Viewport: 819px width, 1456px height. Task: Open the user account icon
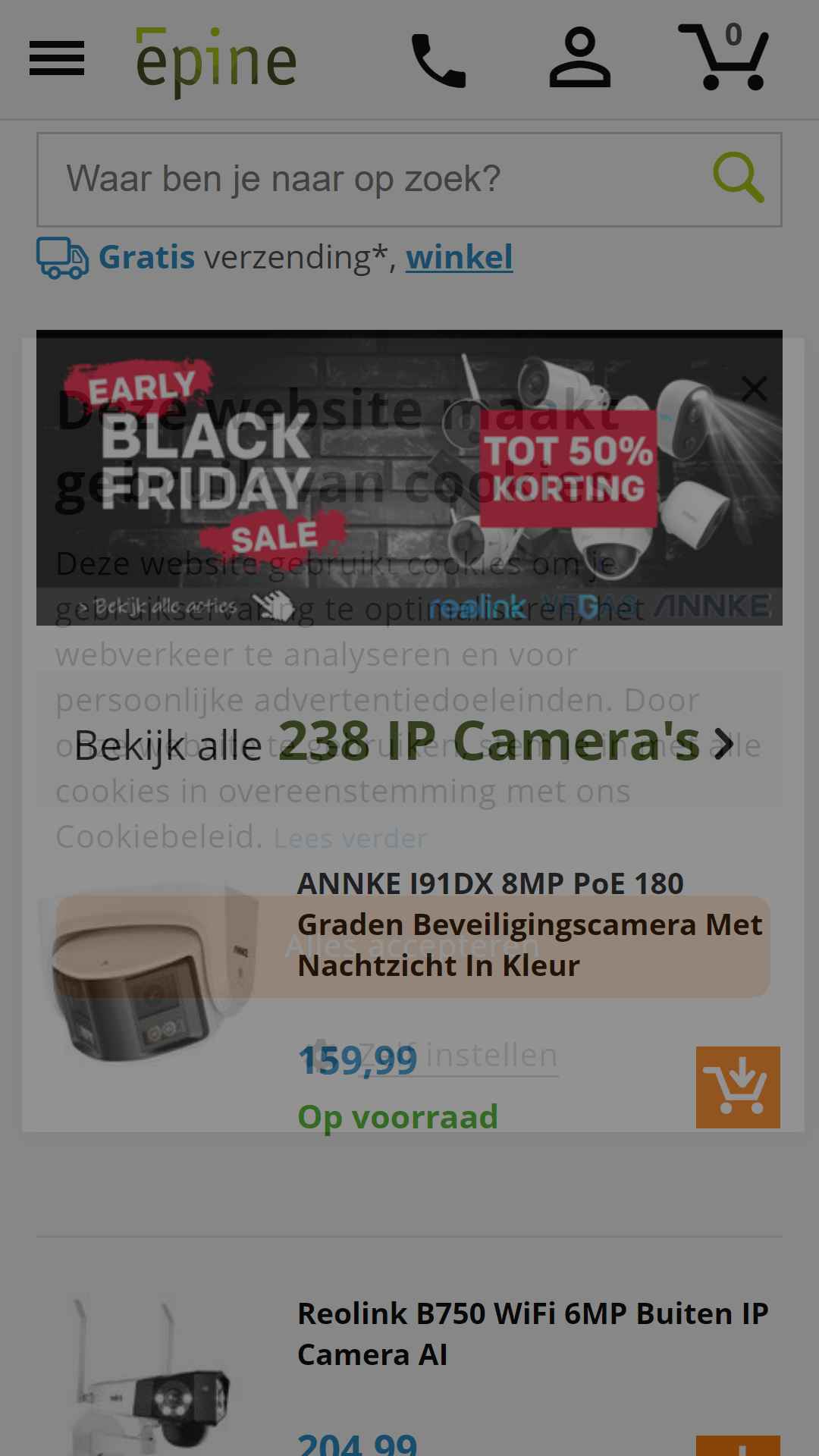580,58
